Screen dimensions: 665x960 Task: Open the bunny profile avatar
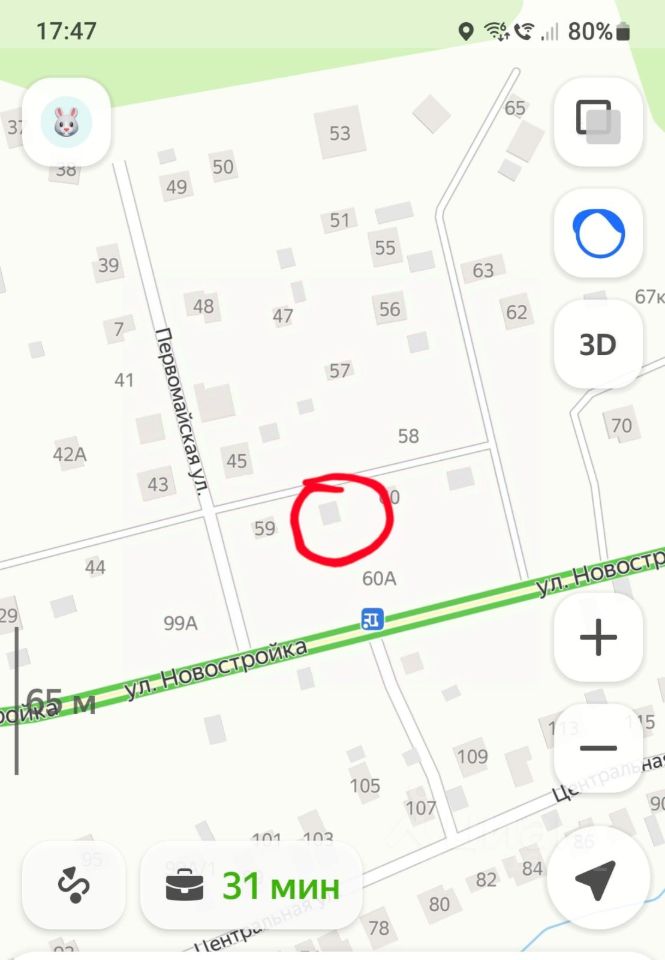[66, 122]
